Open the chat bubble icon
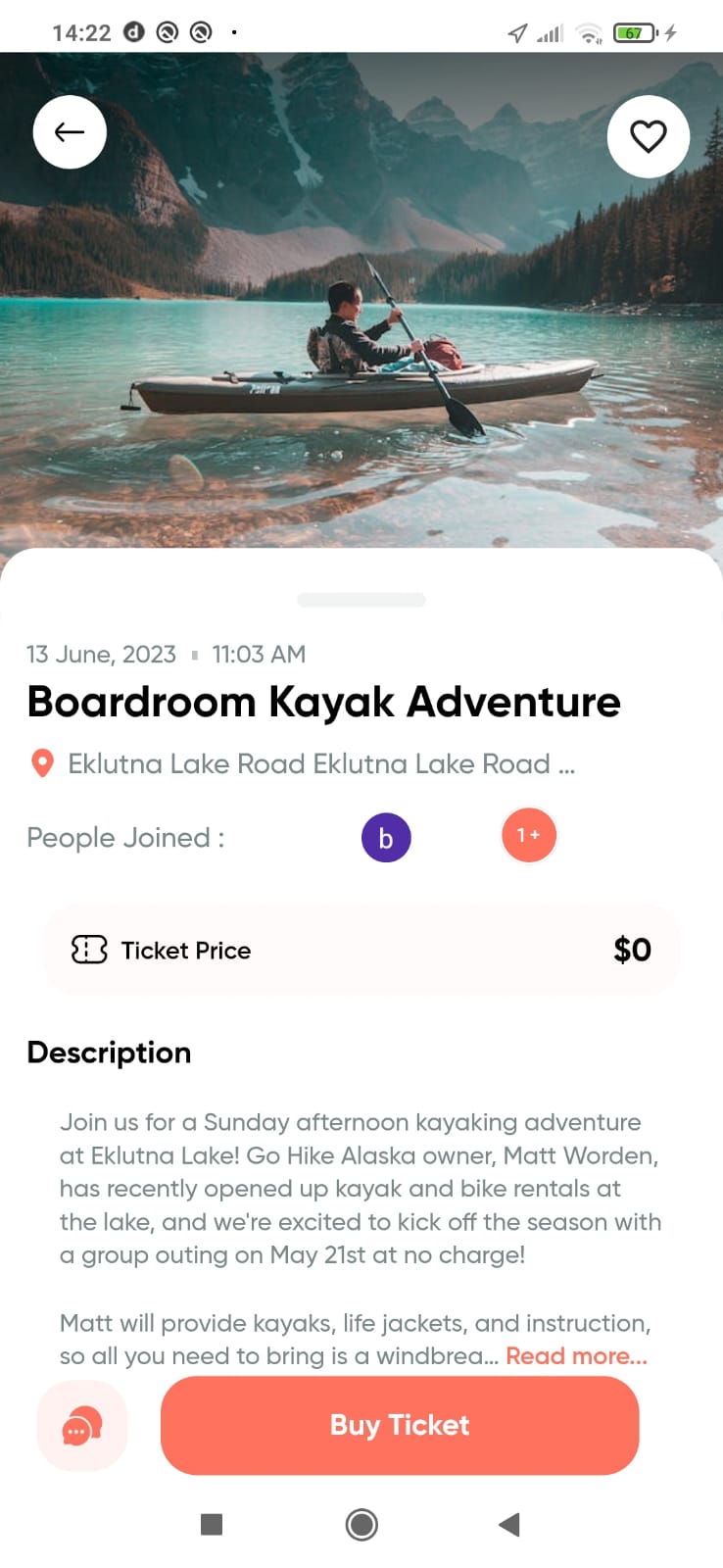This screenshot has width=723, height=1568. click(x=82, y=1427)
